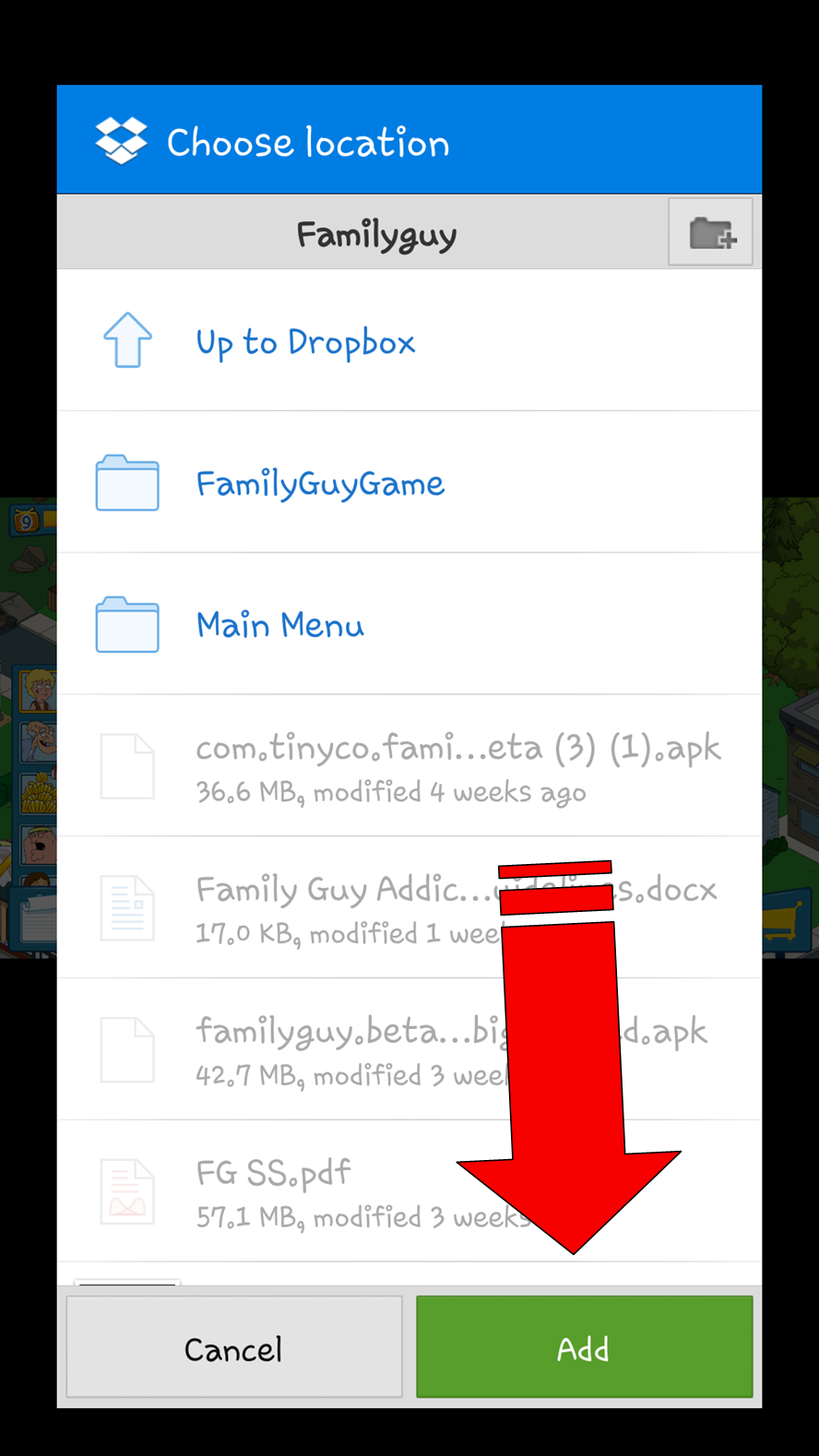This screenshot has height=1456, width=819.
Task: Create a new folder in Familyguy
Action: coord(710,232)
